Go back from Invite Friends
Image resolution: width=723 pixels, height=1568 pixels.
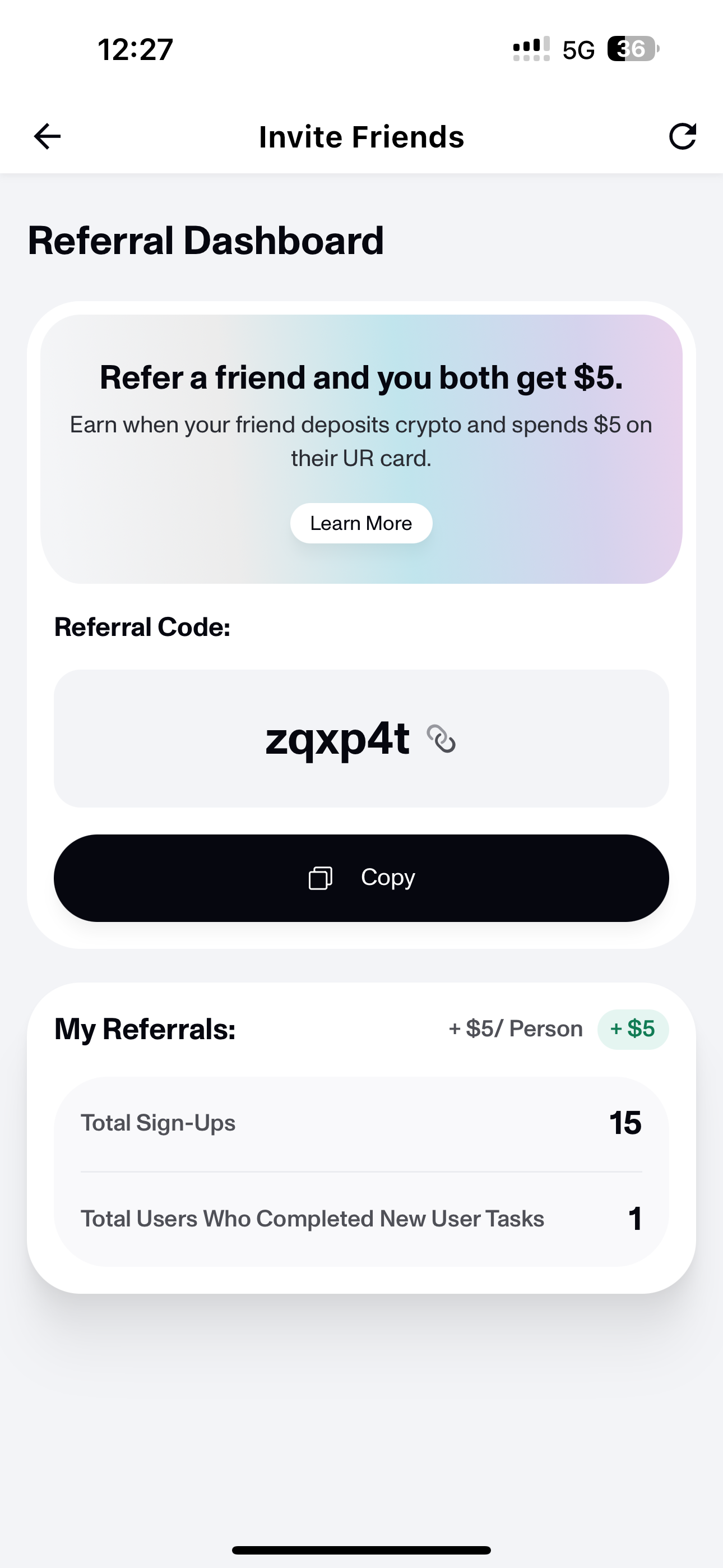[48, 136]
